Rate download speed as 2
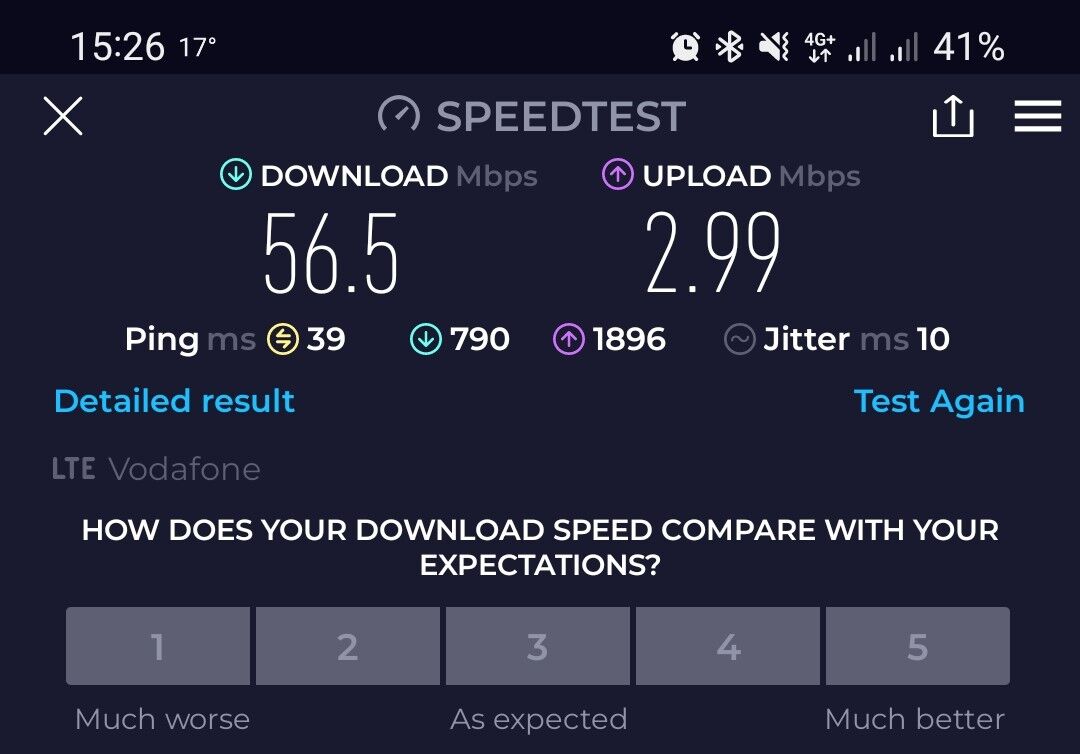Screen dimensions: 1080x754 point(347,647)
